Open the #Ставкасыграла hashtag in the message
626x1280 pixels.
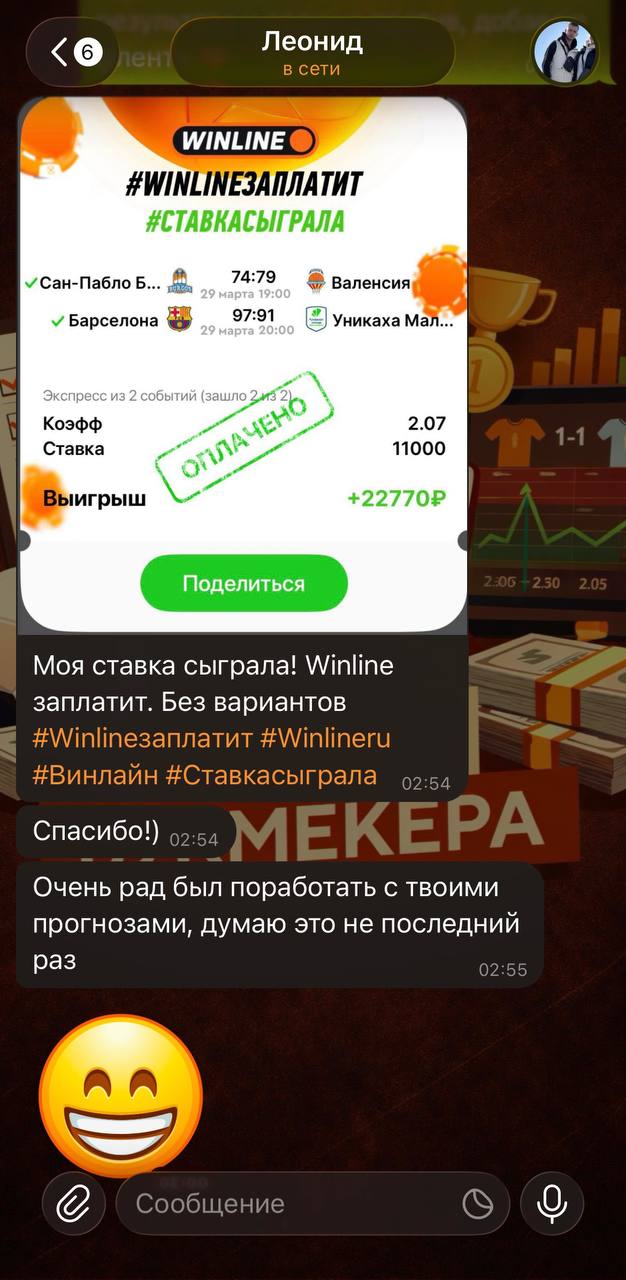[271, 775]
